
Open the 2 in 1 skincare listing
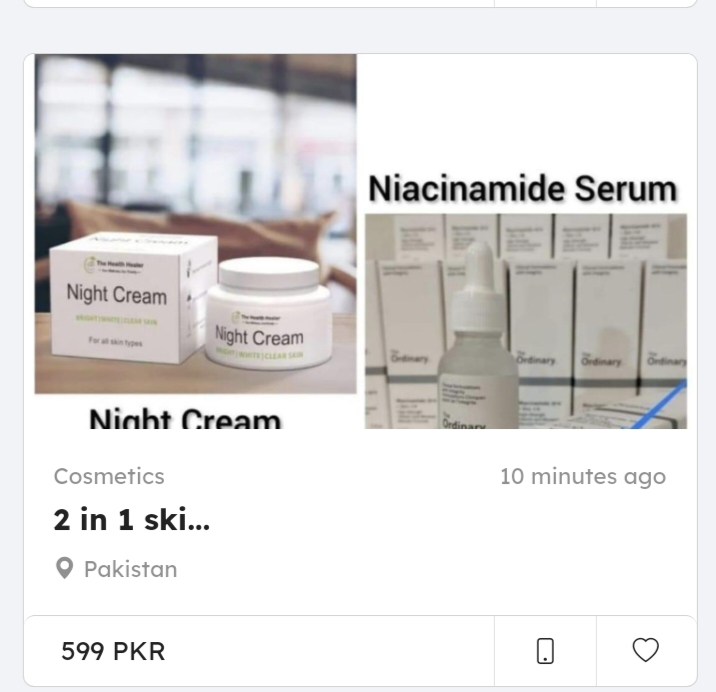click(132, 521)
